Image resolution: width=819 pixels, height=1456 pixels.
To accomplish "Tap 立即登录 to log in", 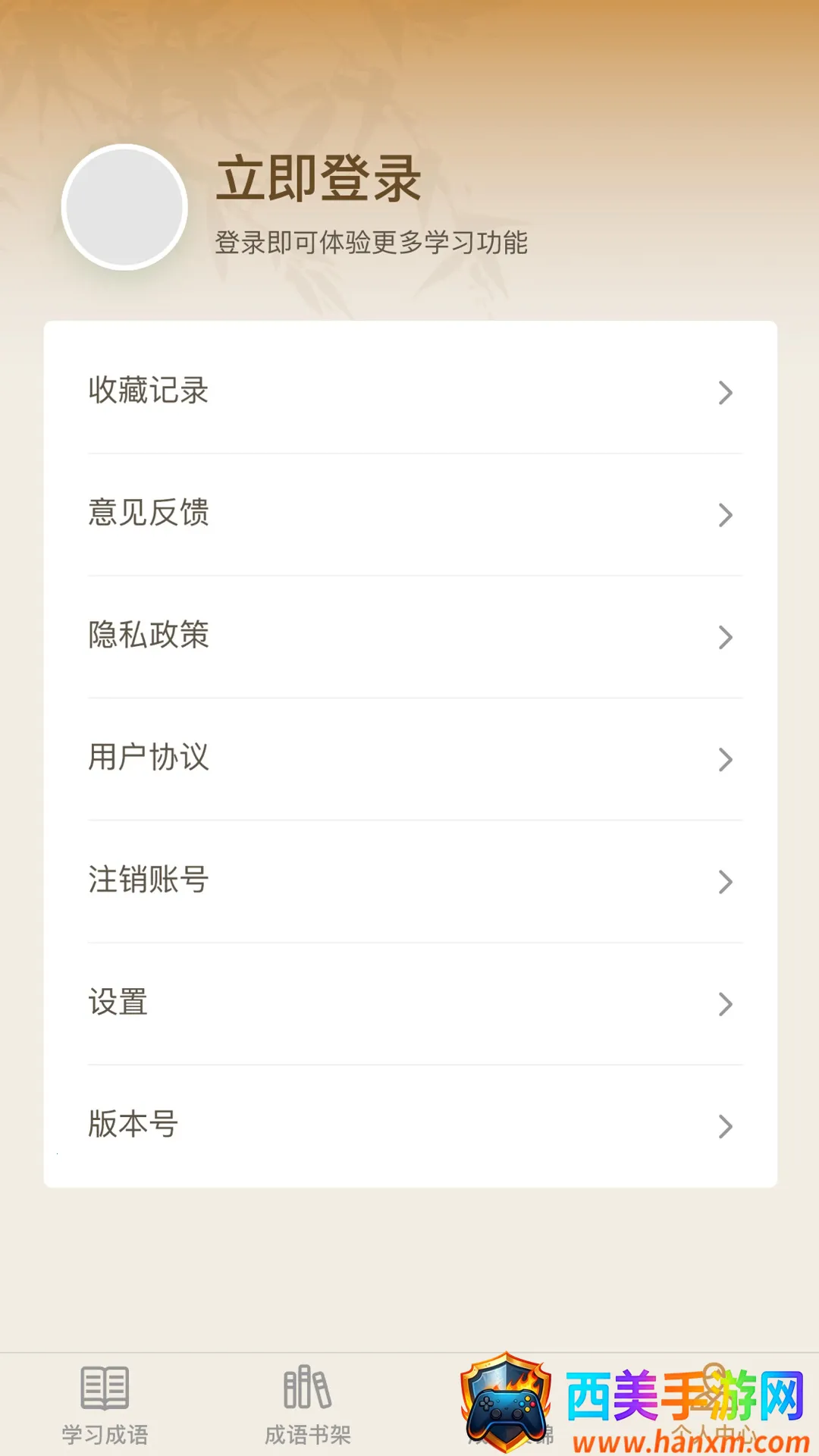I will point(318,179).
